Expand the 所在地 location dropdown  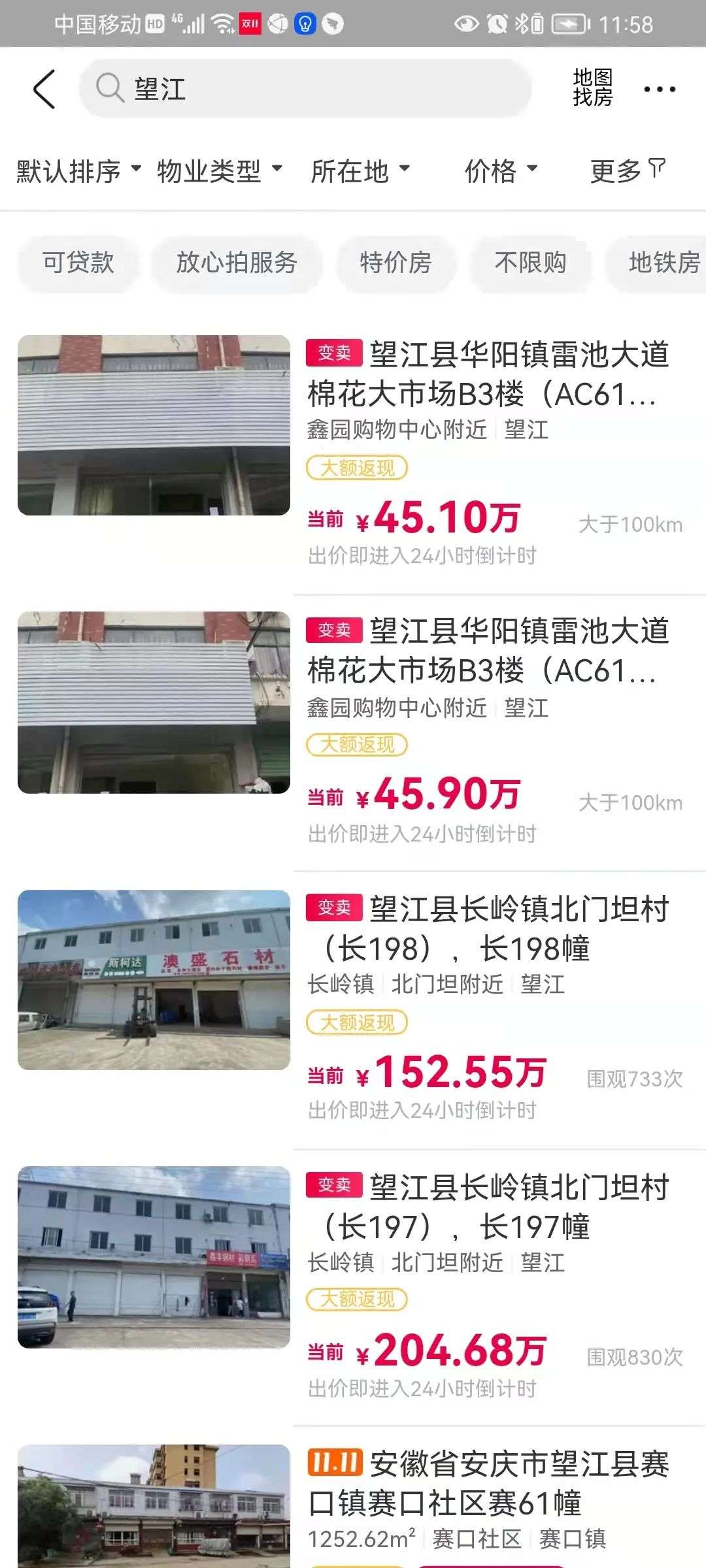[360, 171]
